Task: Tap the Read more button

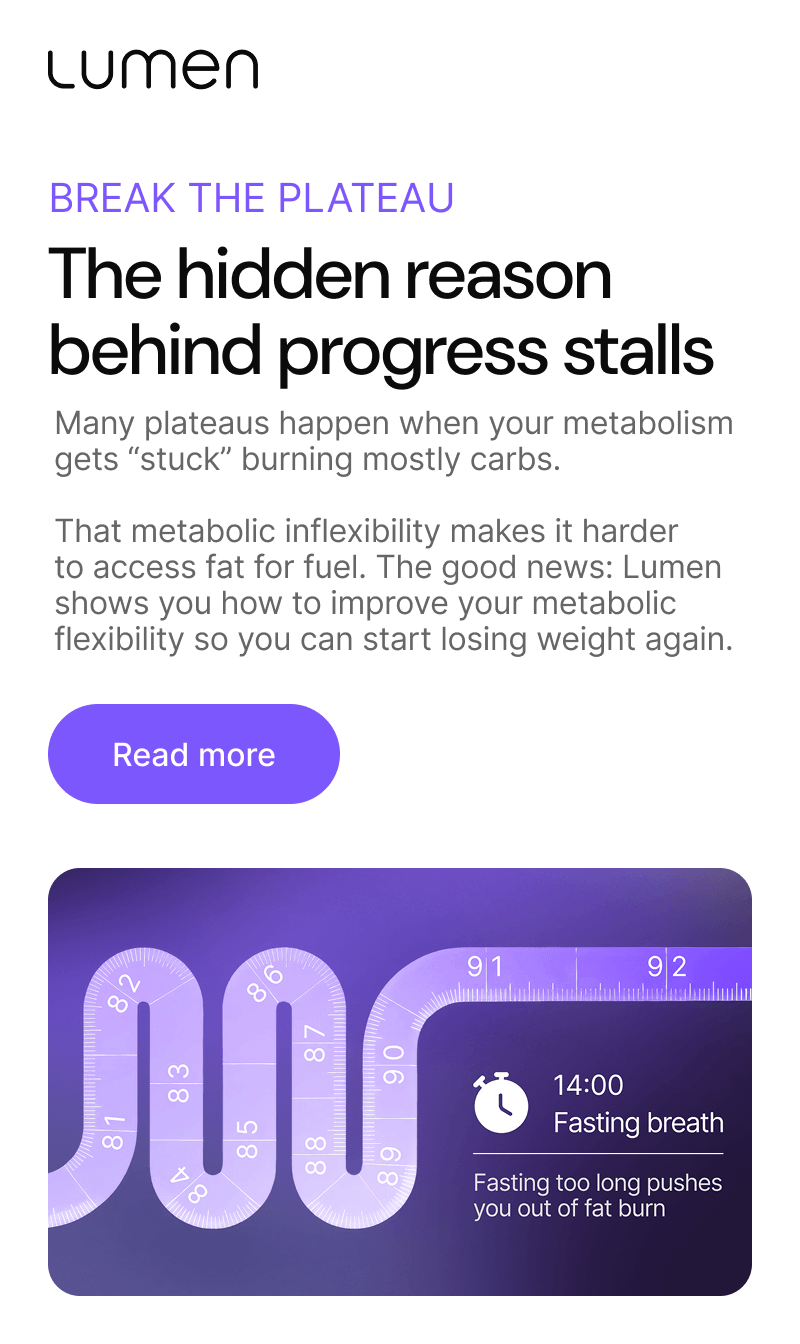Action: pos(194,754)
